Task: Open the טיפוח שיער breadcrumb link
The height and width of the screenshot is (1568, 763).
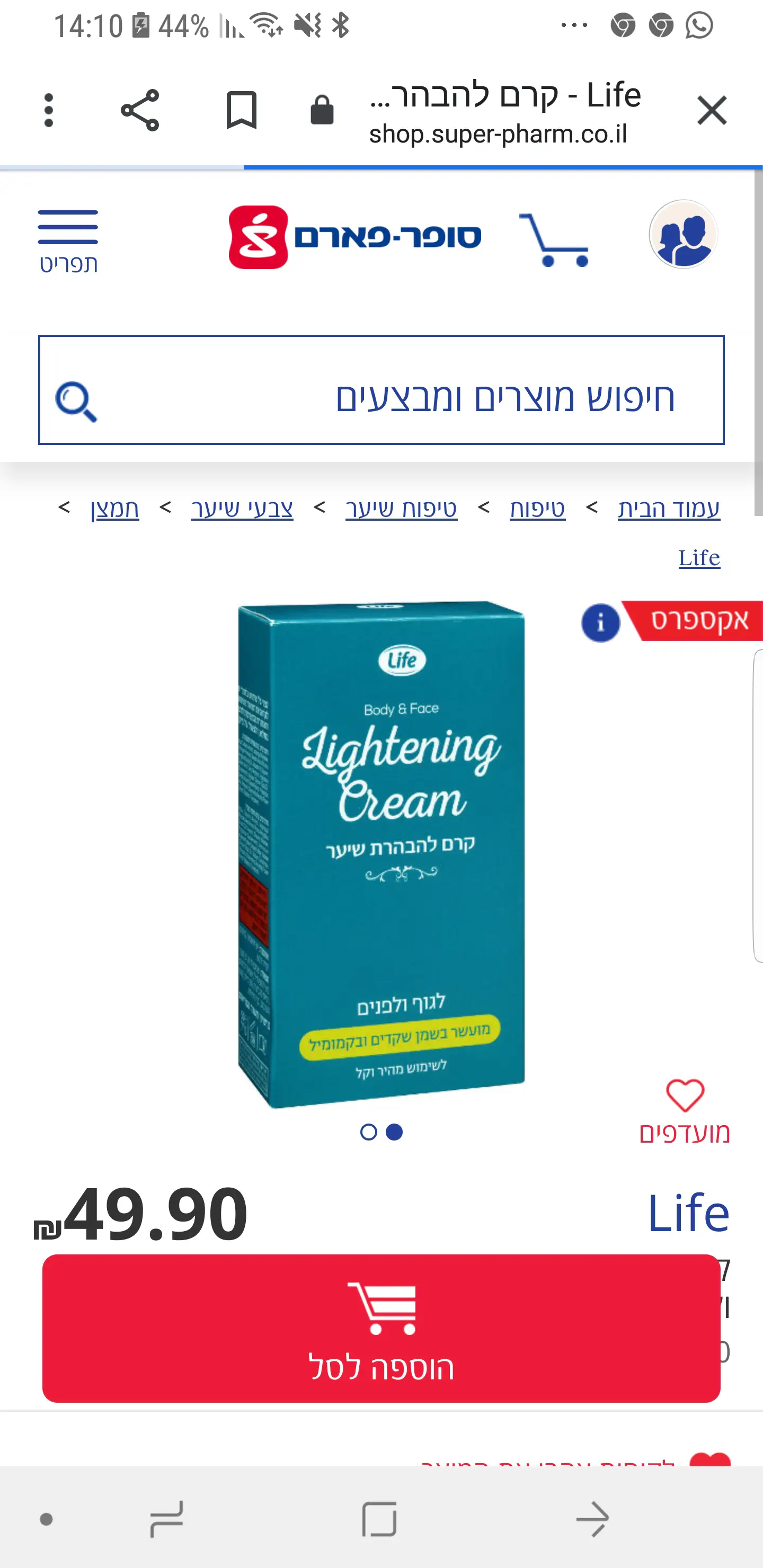Action: click(x=401, y=508)
